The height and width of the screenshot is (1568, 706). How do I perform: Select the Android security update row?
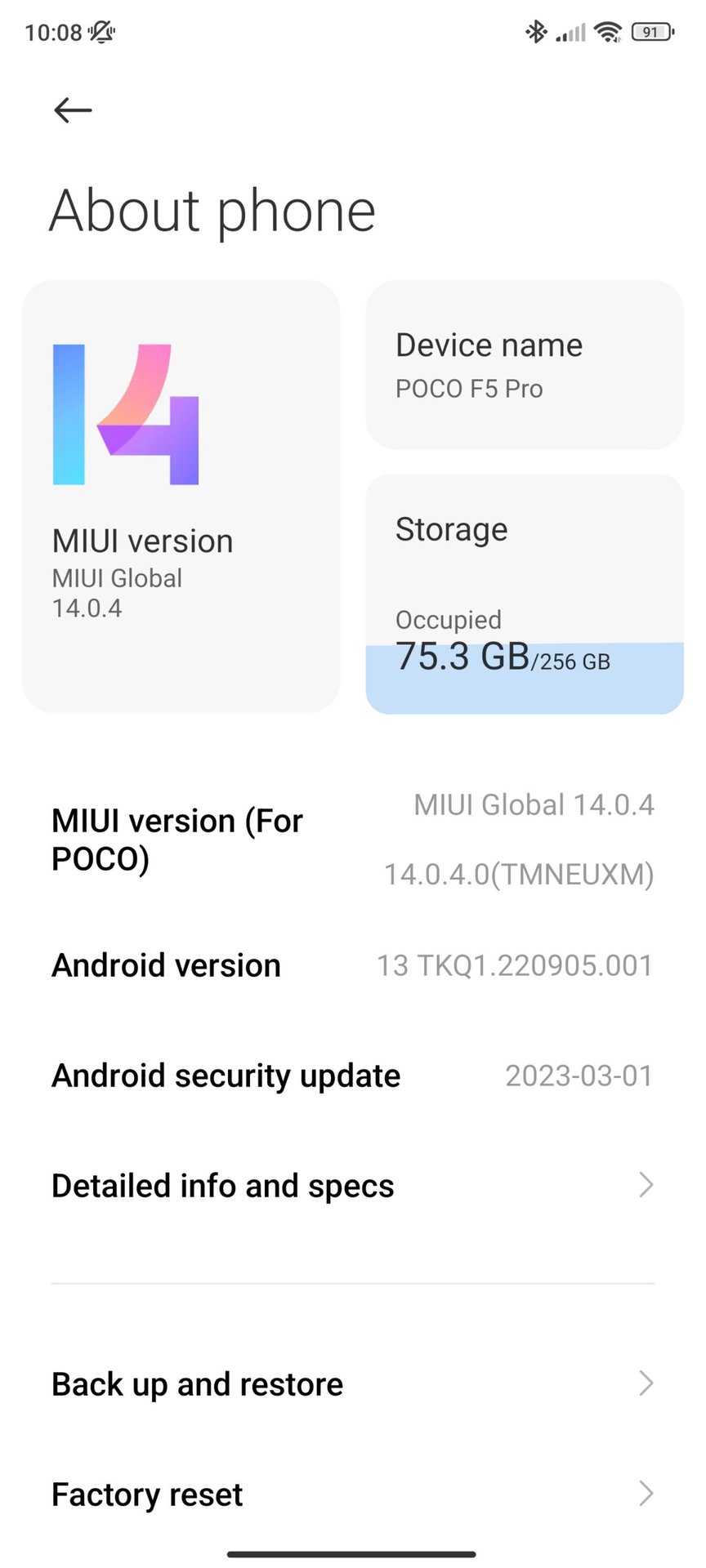[x=353, y=1076]
